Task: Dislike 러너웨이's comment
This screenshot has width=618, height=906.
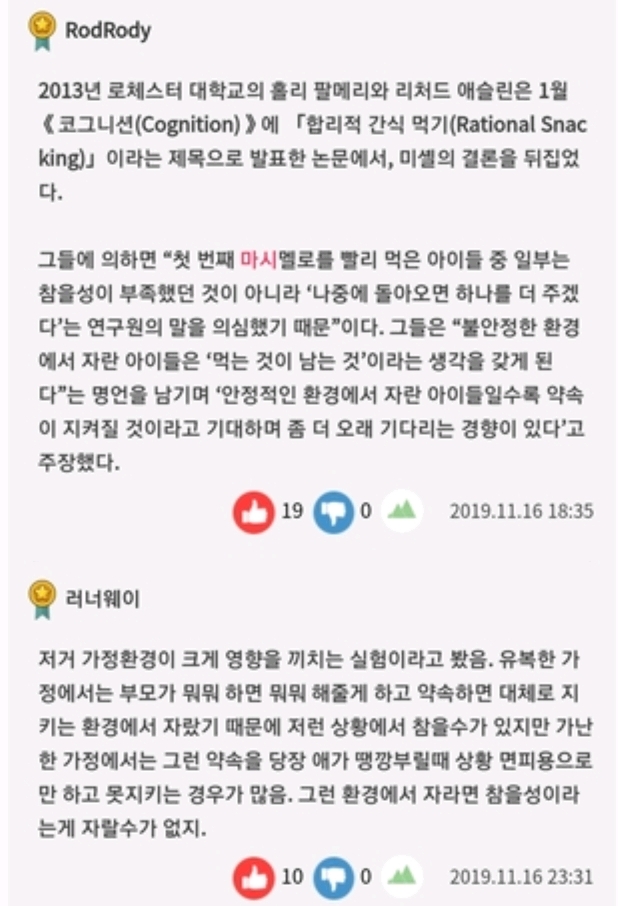Action: click(x=333, y=877)
